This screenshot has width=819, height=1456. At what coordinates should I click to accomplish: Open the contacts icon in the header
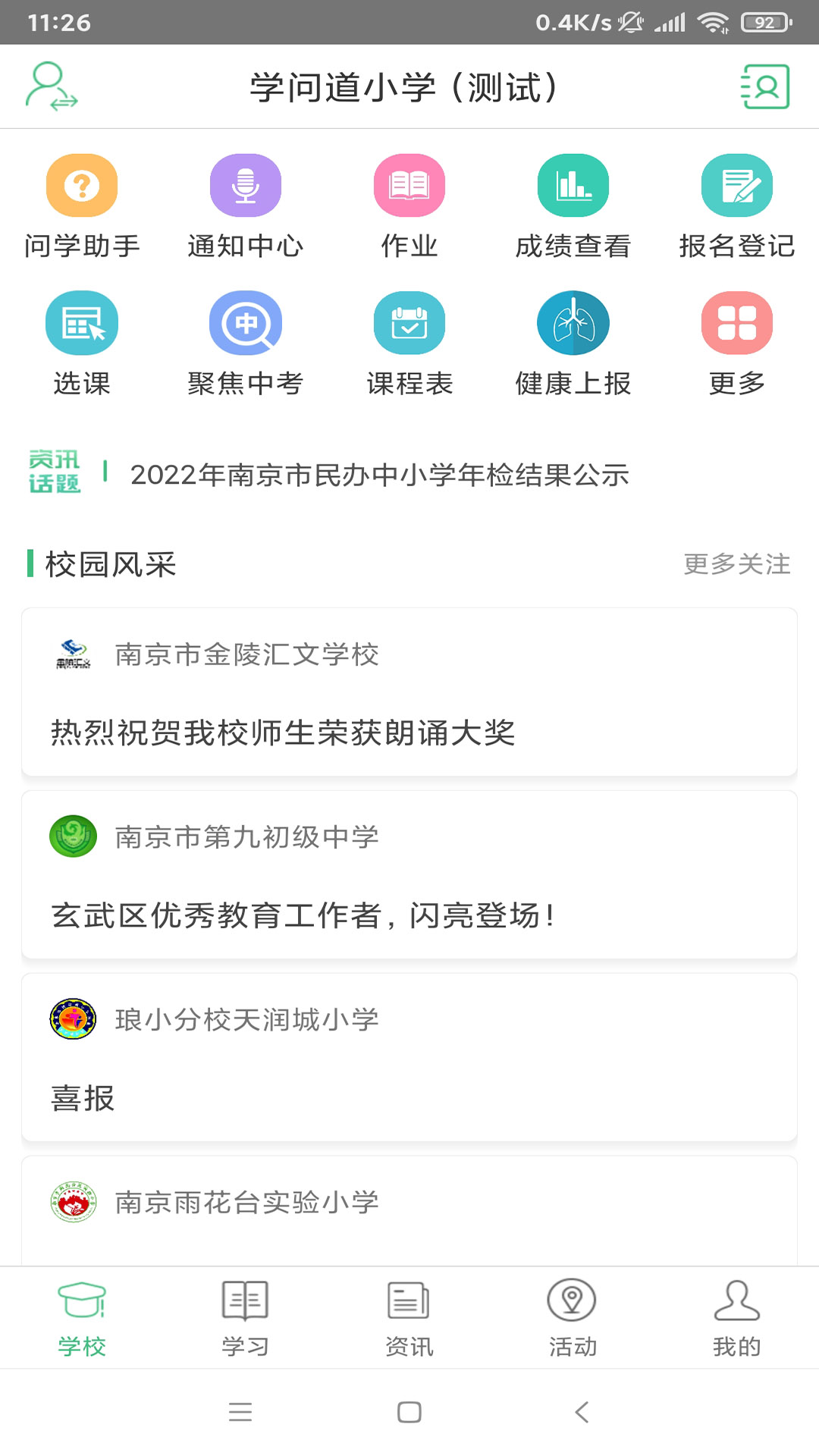coord(764,86)
